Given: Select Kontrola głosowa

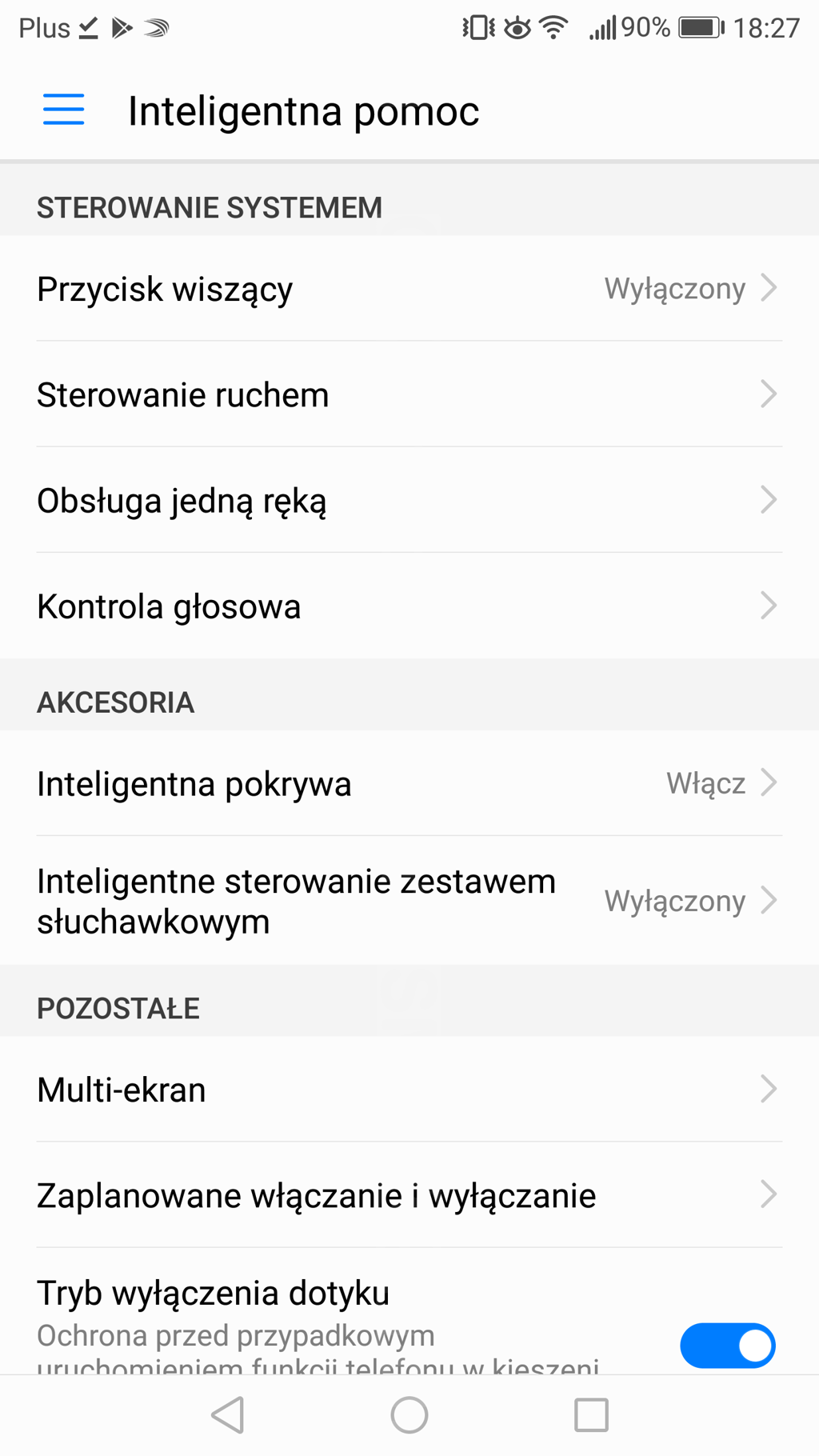Looking at the screenshot, I should pos(408,606).
